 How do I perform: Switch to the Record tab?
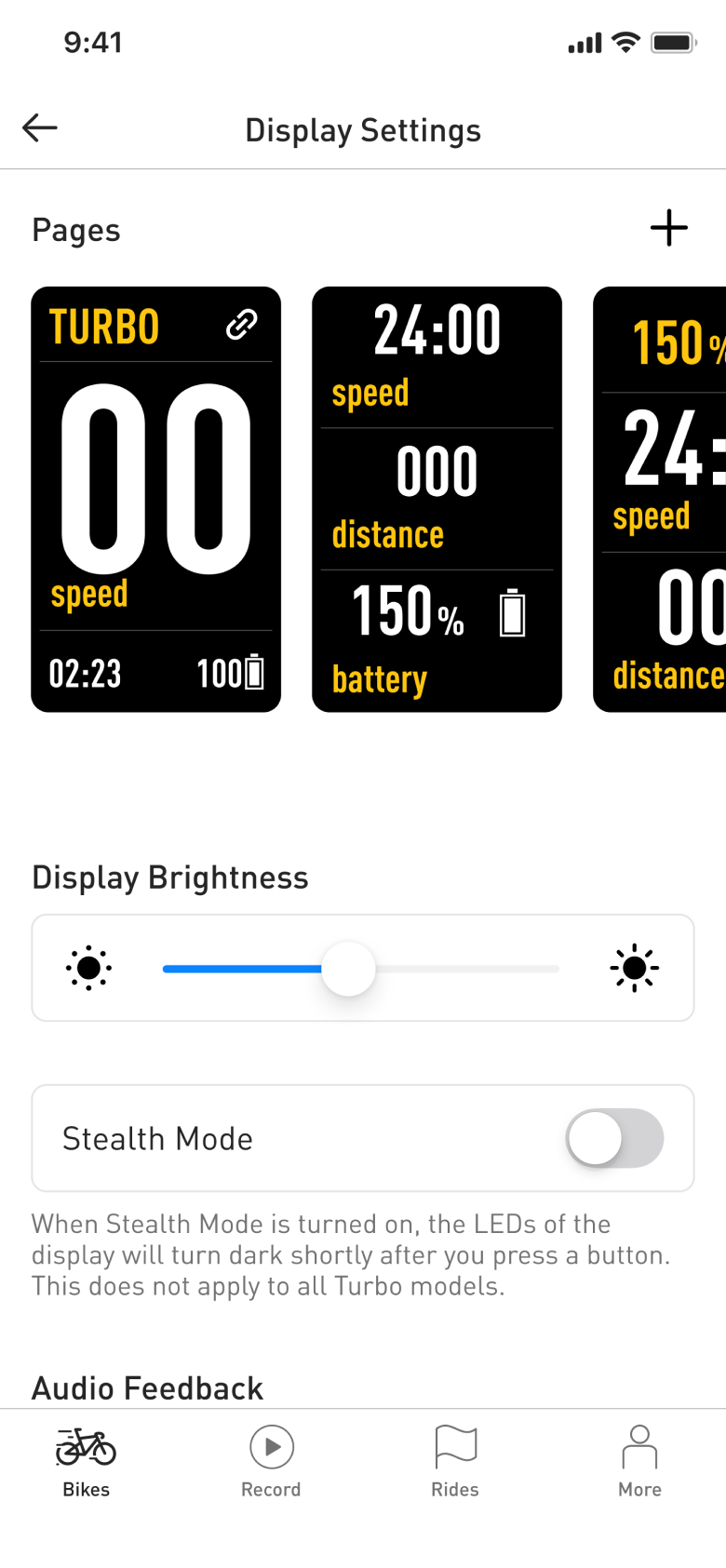(x=271, y=1461)
